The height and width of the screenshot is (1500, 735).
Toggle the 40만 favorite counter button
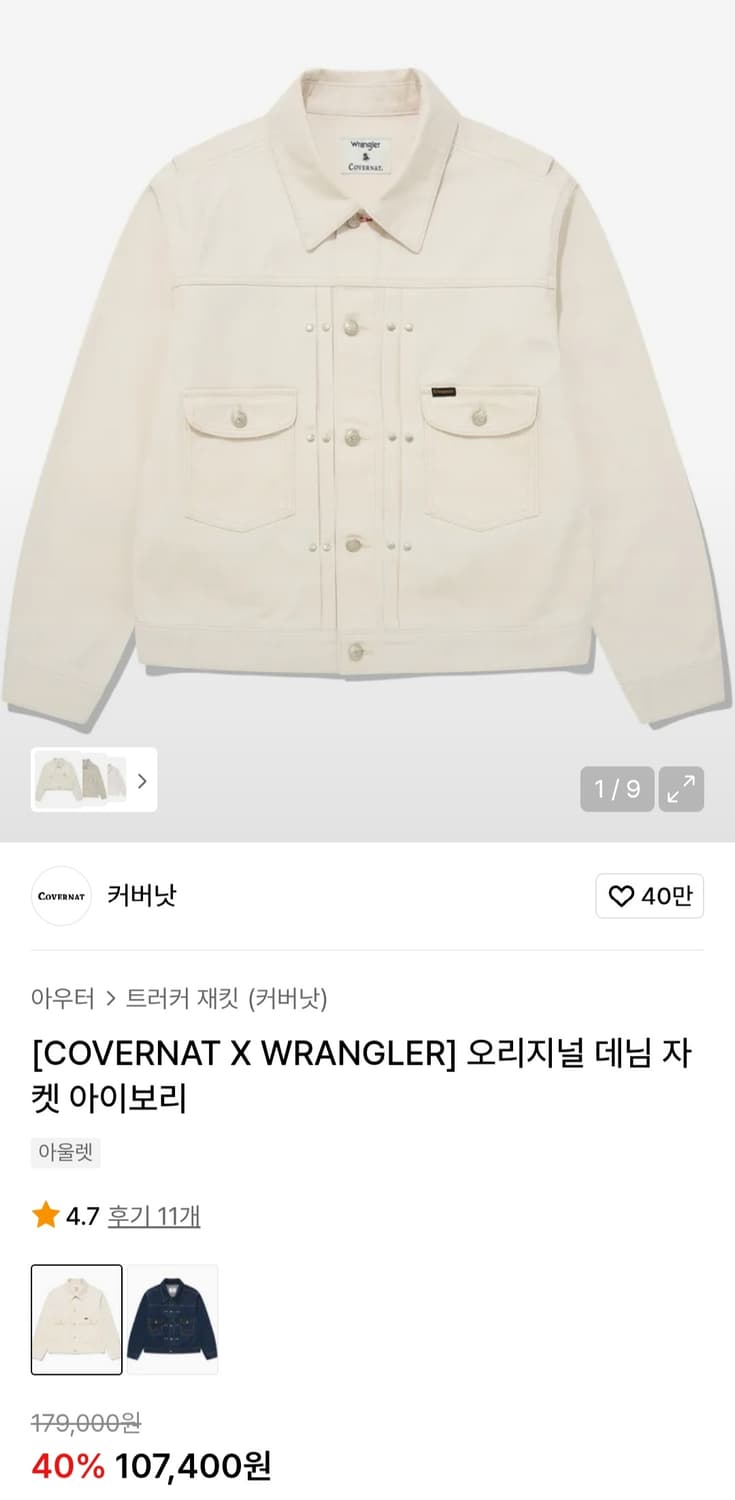point(650,897)
